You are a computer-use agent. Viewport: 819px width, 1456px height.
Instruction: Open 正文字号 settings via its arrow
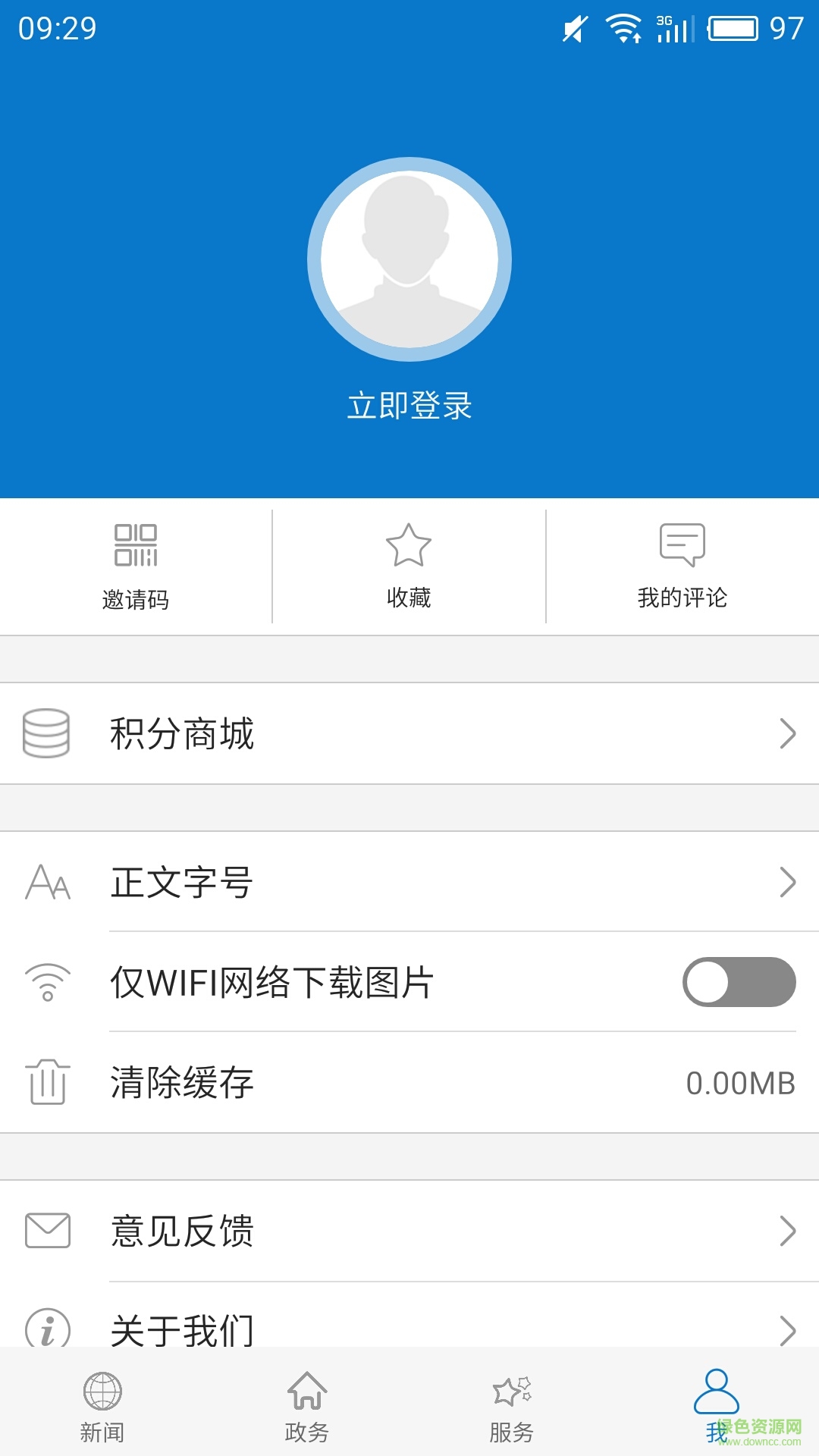pos(786,882)
